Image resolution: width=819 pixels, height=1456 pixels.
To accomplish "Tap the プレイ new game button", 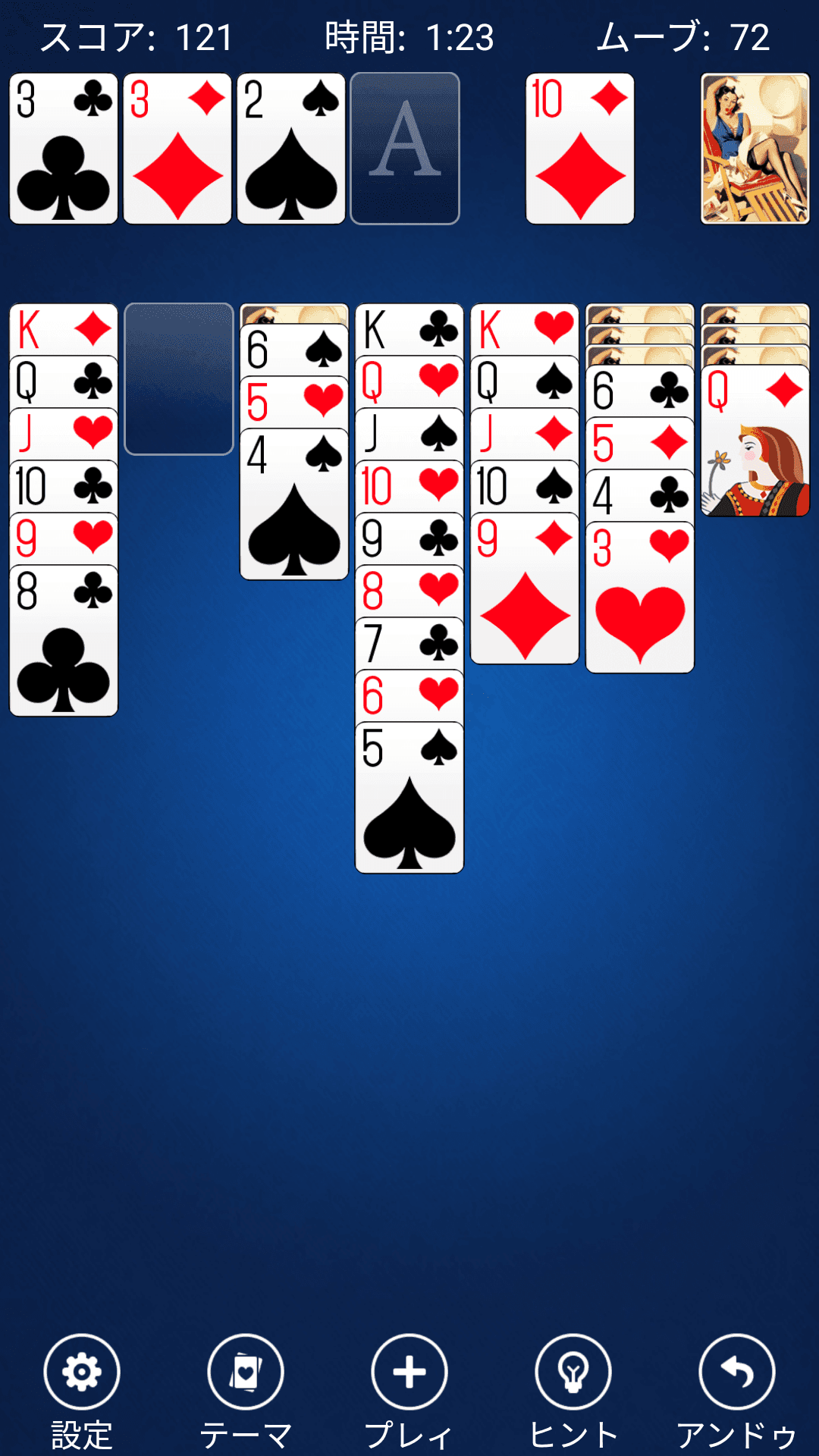I will click(409, 1392).
